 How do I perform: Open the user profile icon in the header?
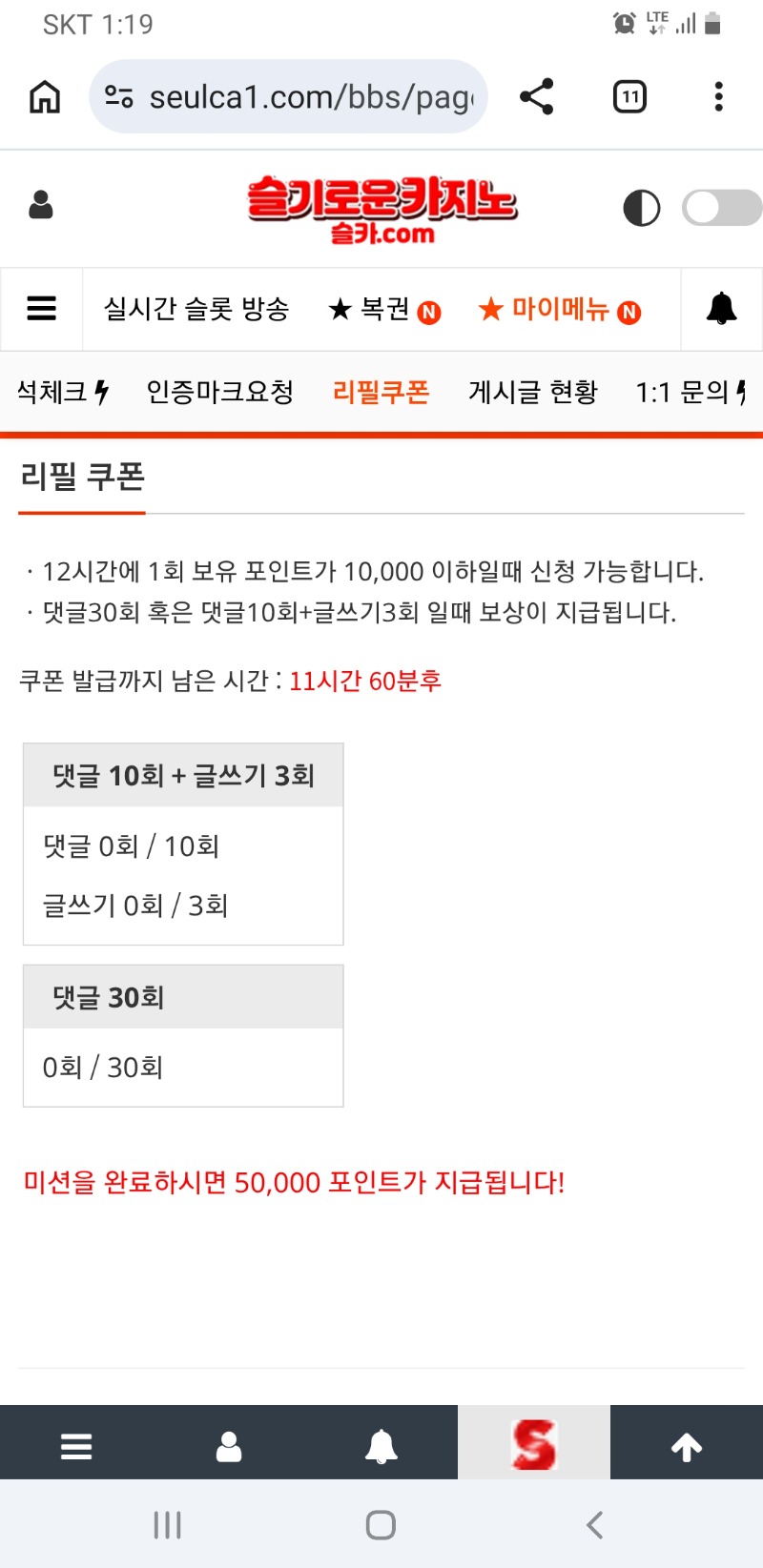[x=41, y=205]
